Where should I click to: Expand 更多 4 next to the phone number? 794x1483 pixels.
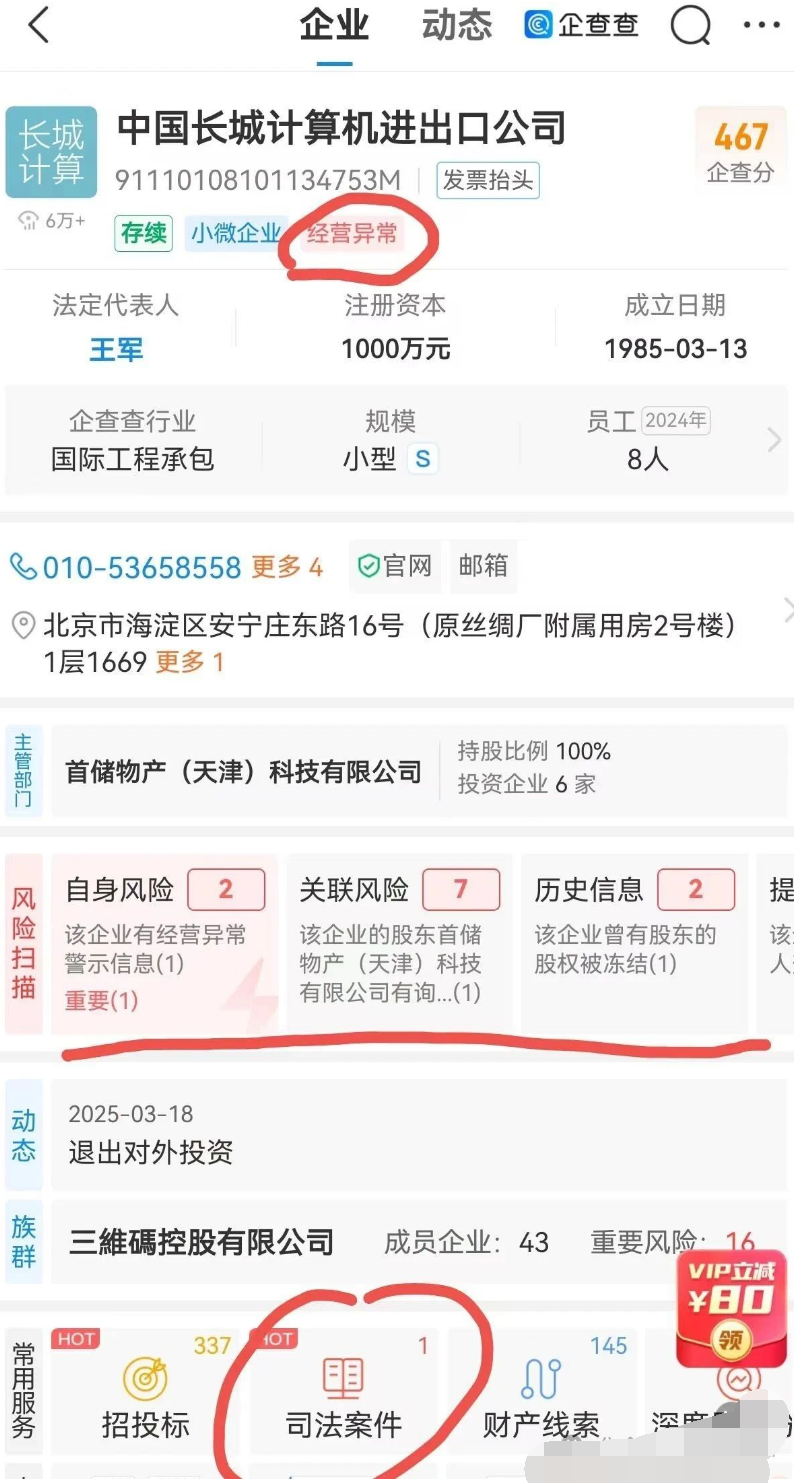pos(287,567)
